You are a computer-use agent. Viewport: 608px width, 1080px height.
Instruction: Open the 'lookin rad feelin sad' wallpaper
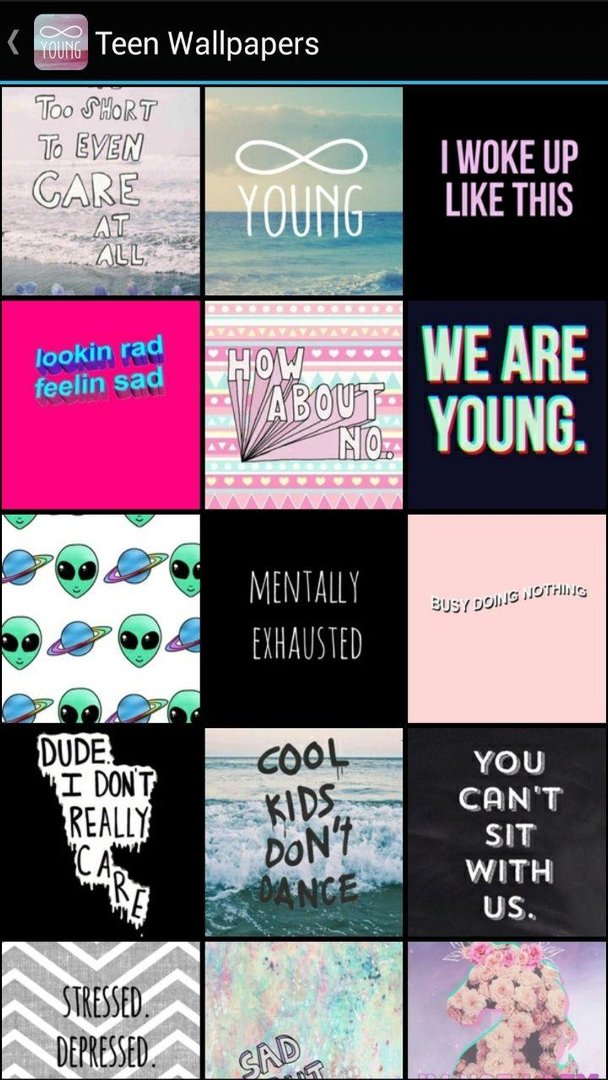pyautogui.click(x=101, y=405)
